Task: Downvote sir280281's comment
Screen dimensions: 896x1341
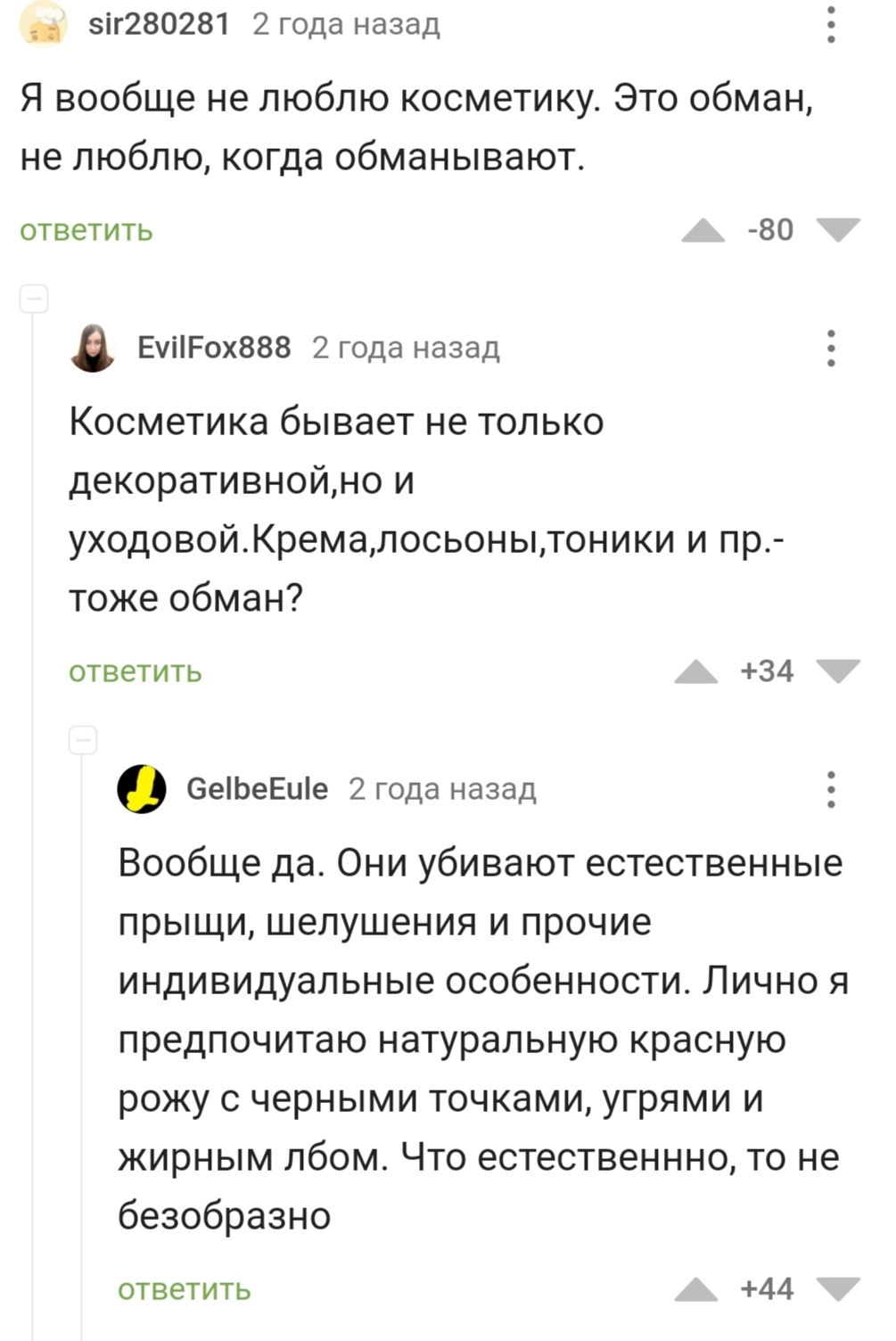Action: coord(838,230)
